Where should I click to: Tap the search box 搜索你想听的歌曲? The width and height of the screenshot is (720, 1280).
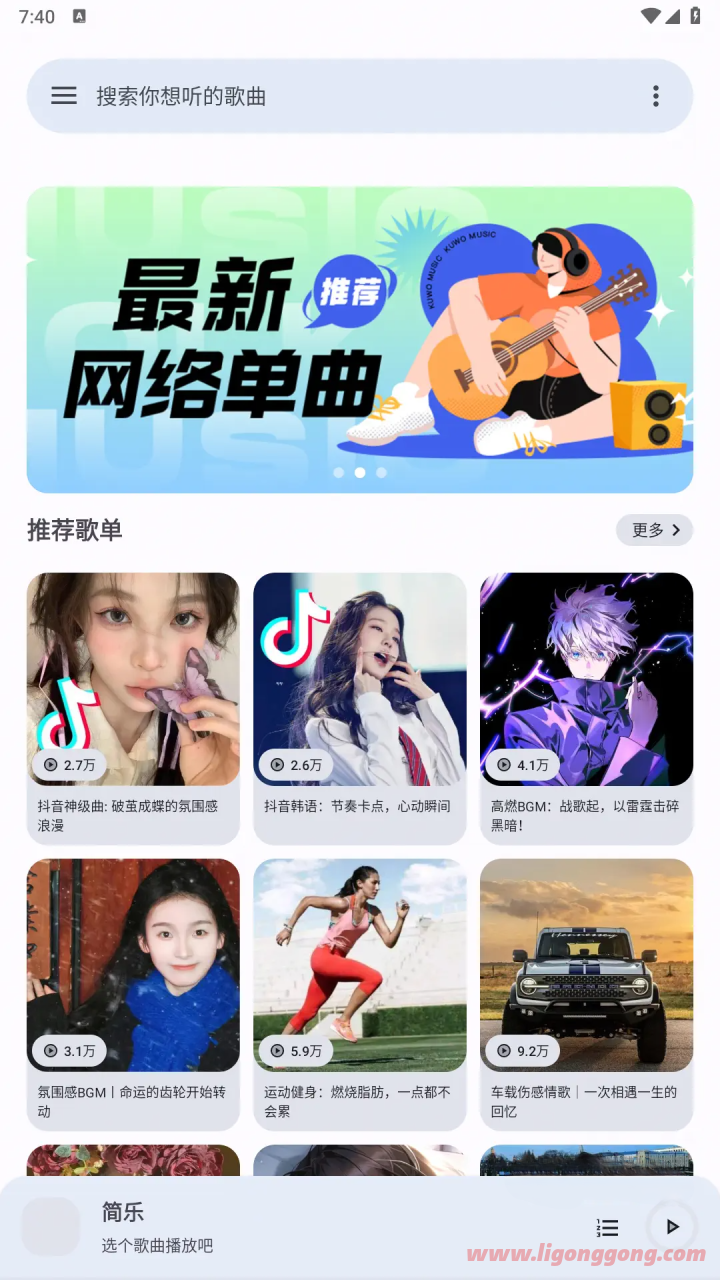pos(360,96)
